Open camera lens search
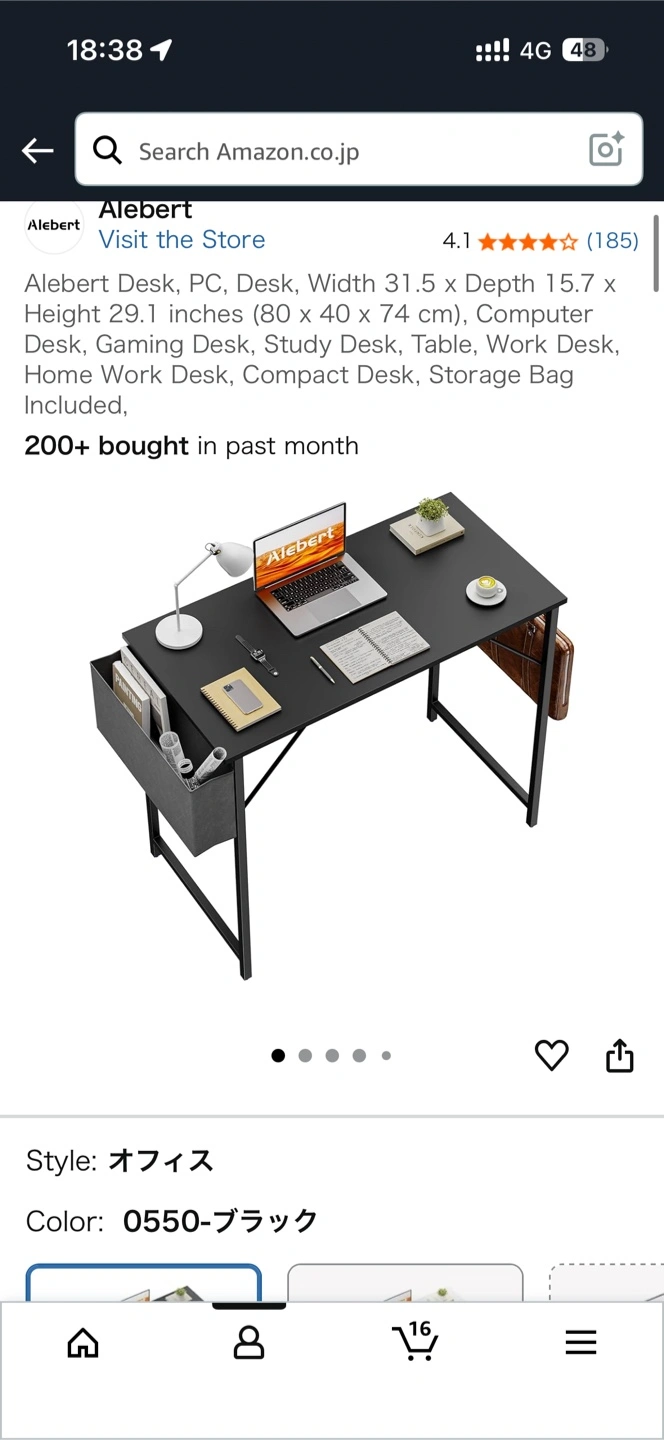 [607, 150]
